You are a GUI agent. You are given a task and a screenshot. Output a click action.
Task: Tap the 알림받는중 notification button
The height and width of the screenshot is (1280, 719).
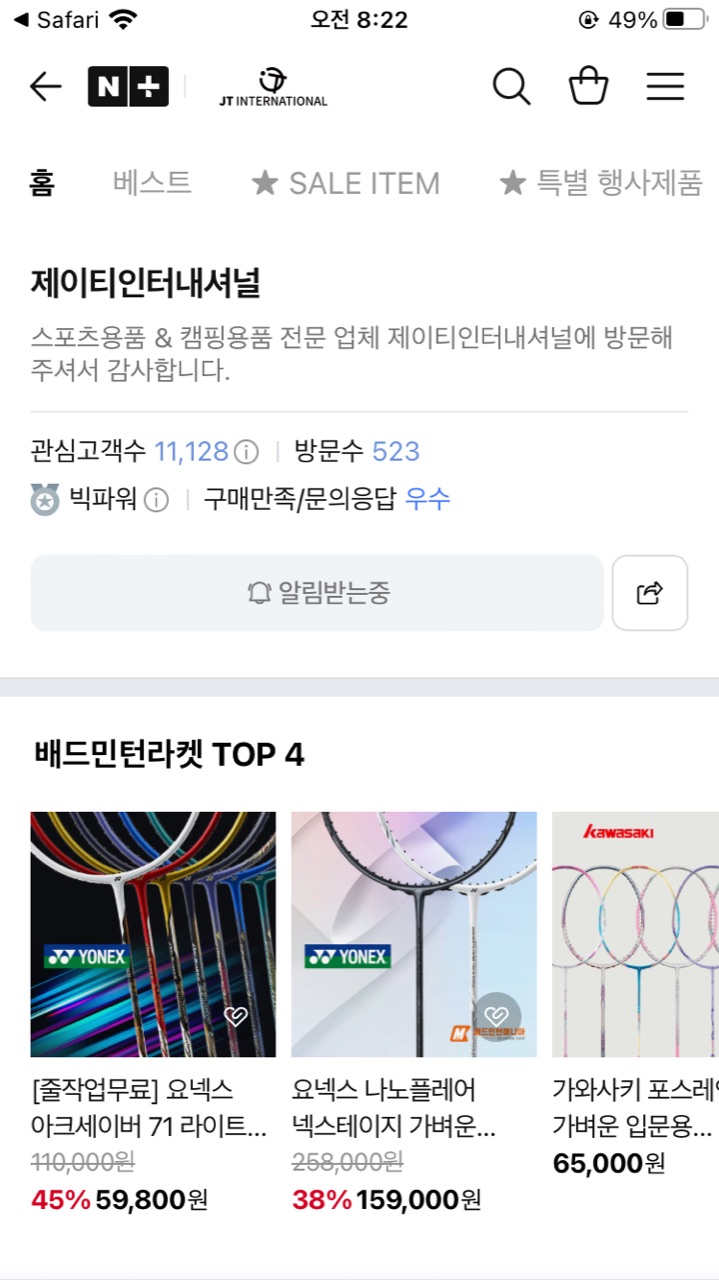click(317, 593)
